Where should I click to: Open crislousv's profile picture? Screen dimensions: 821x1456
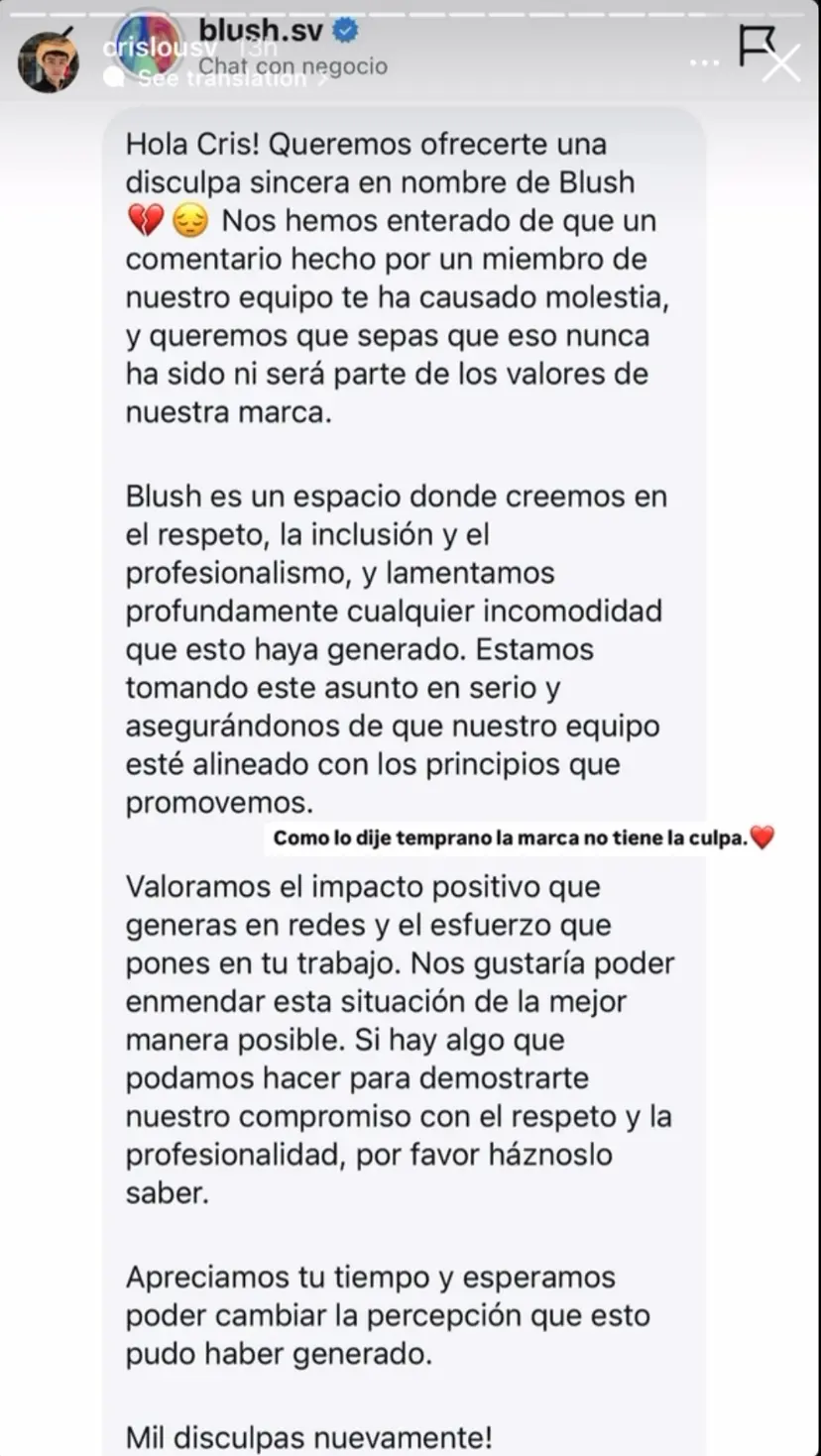(48, 61)
